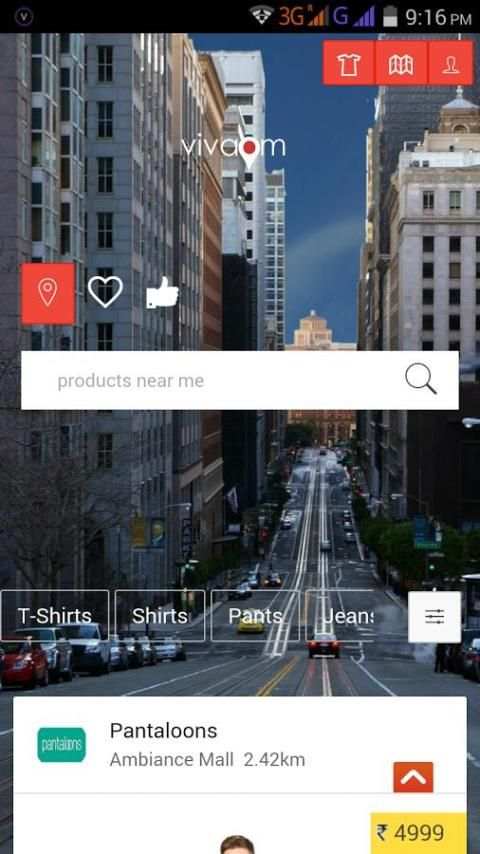Open the t-shirt products icon
Screen dimensions: 480x854
coord(349,63)
